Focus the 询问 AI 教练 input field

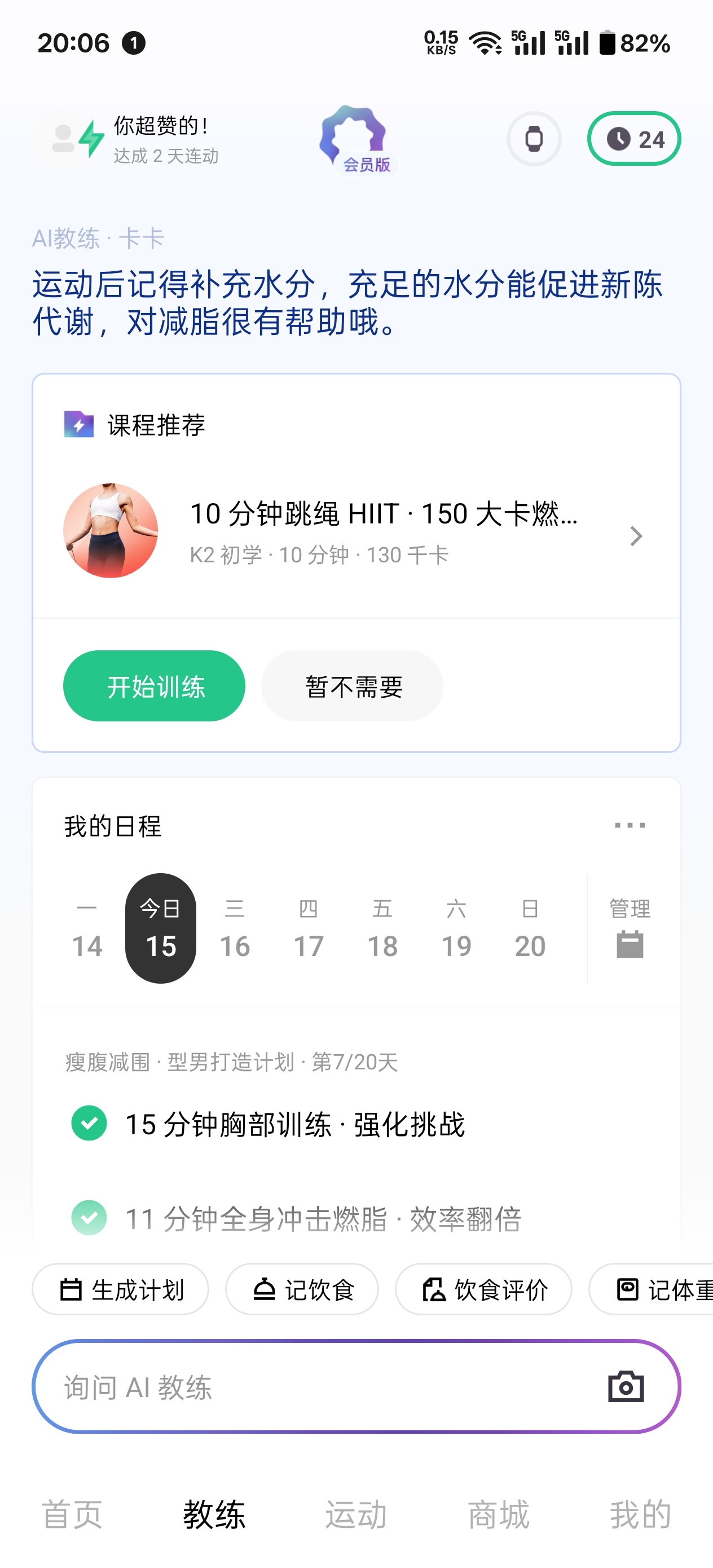pyautogui.click(x=305, y=1387)
